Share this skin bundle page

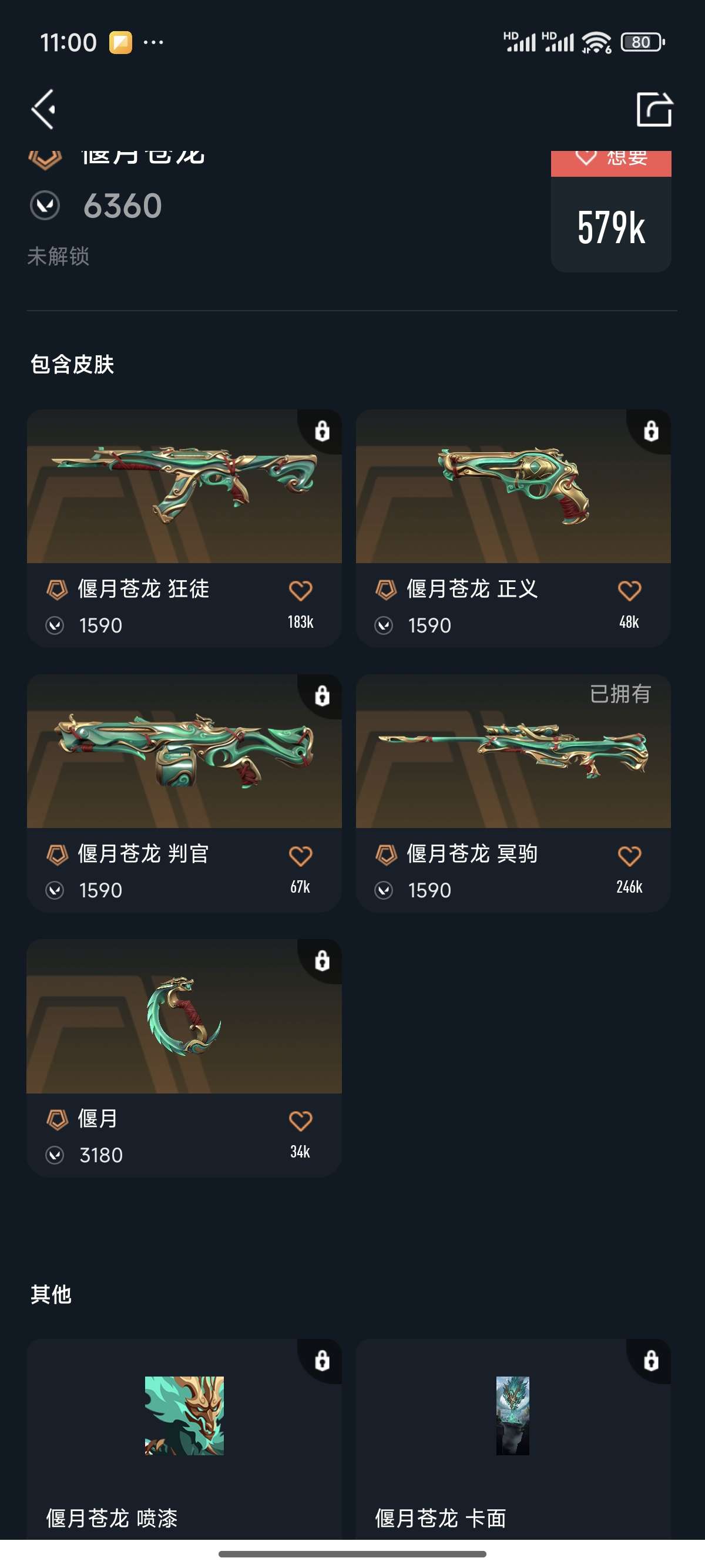tap(654, 110)
